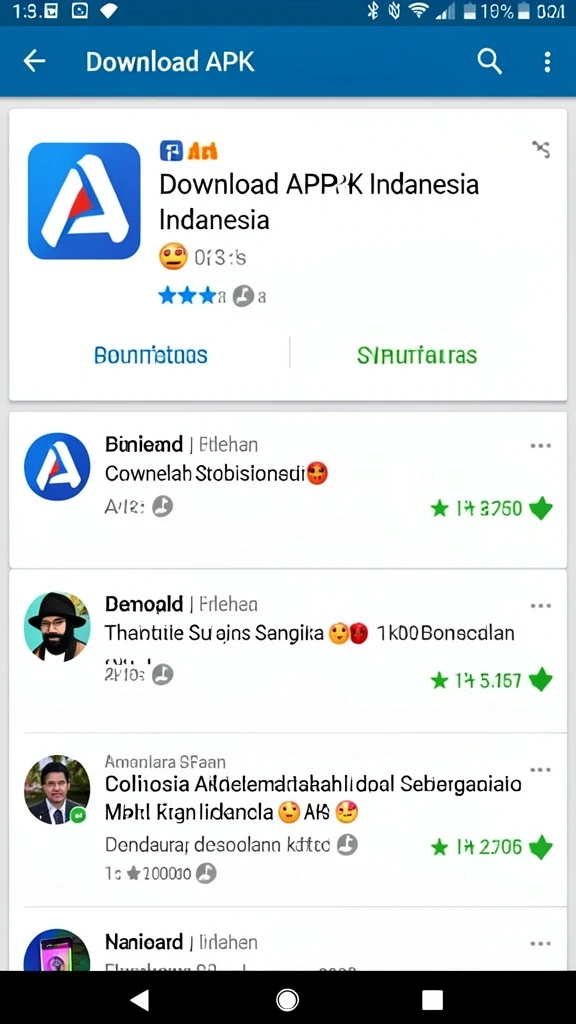The image size is (576, 1024).
Task: Open the Nanioard list entry
Action: tap(288, 939)
